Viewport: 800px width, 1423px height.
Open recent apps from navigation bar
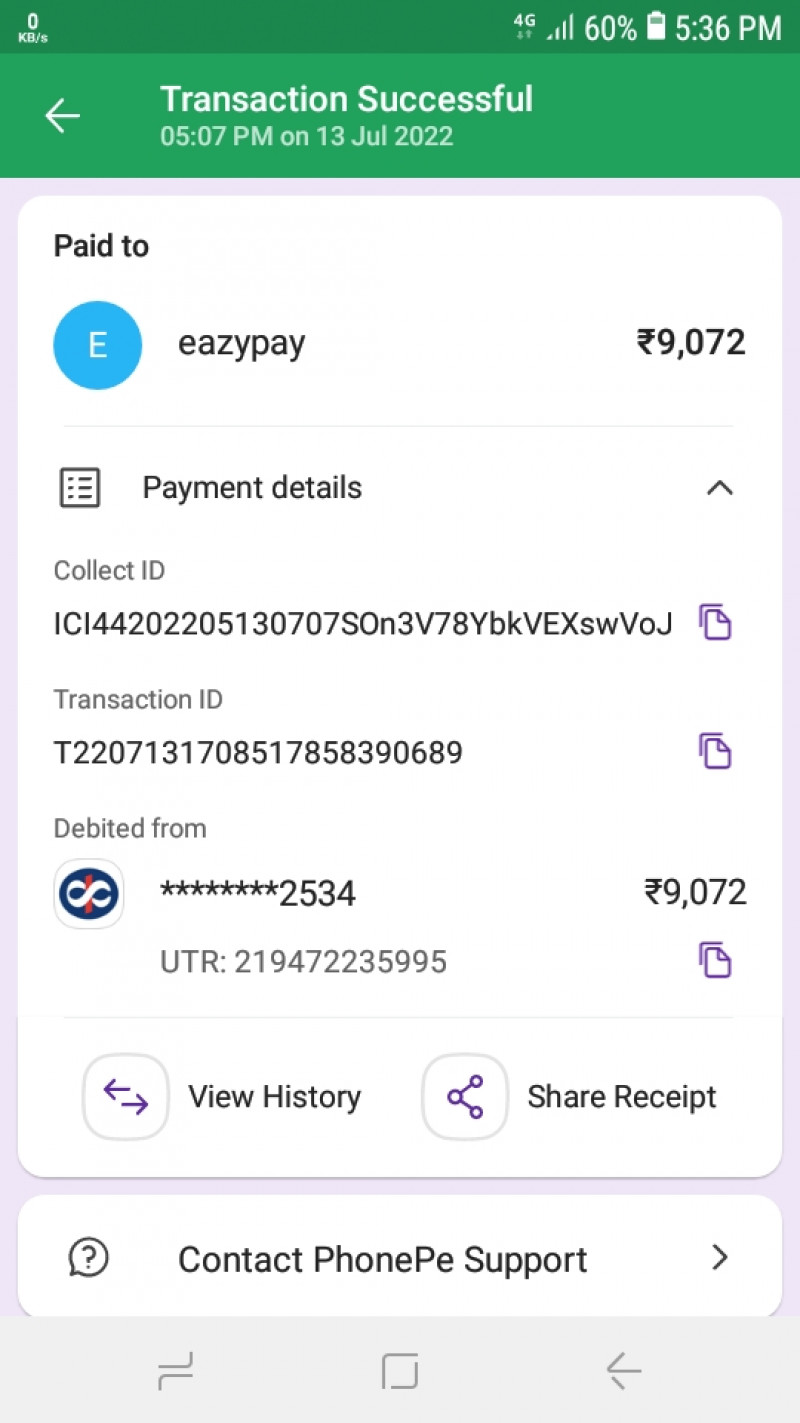[176, 1370]
